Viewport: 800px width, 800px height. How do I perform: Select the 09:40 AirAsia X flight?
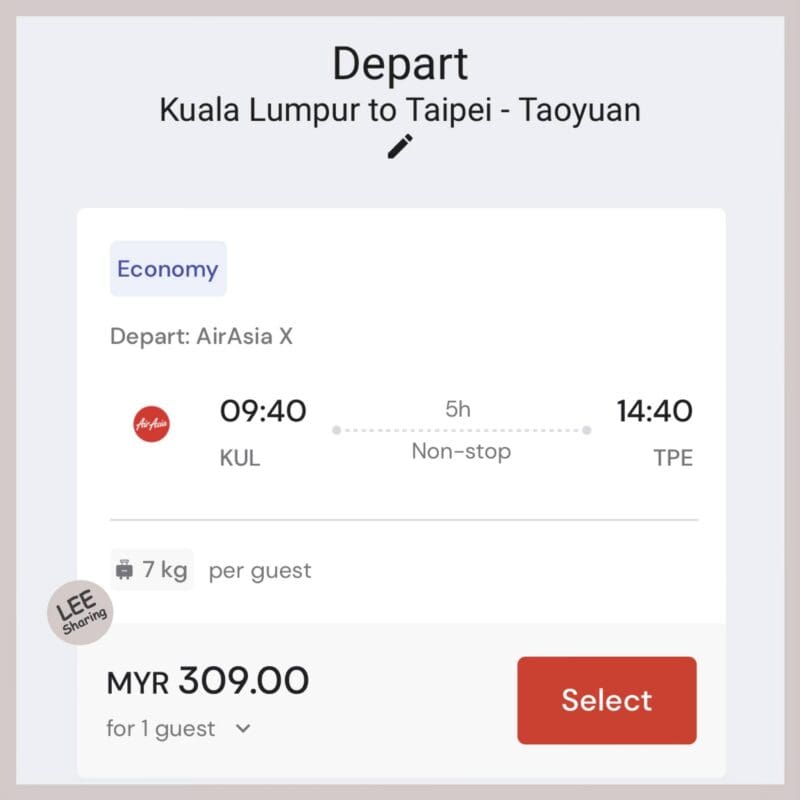click(606, 700)
